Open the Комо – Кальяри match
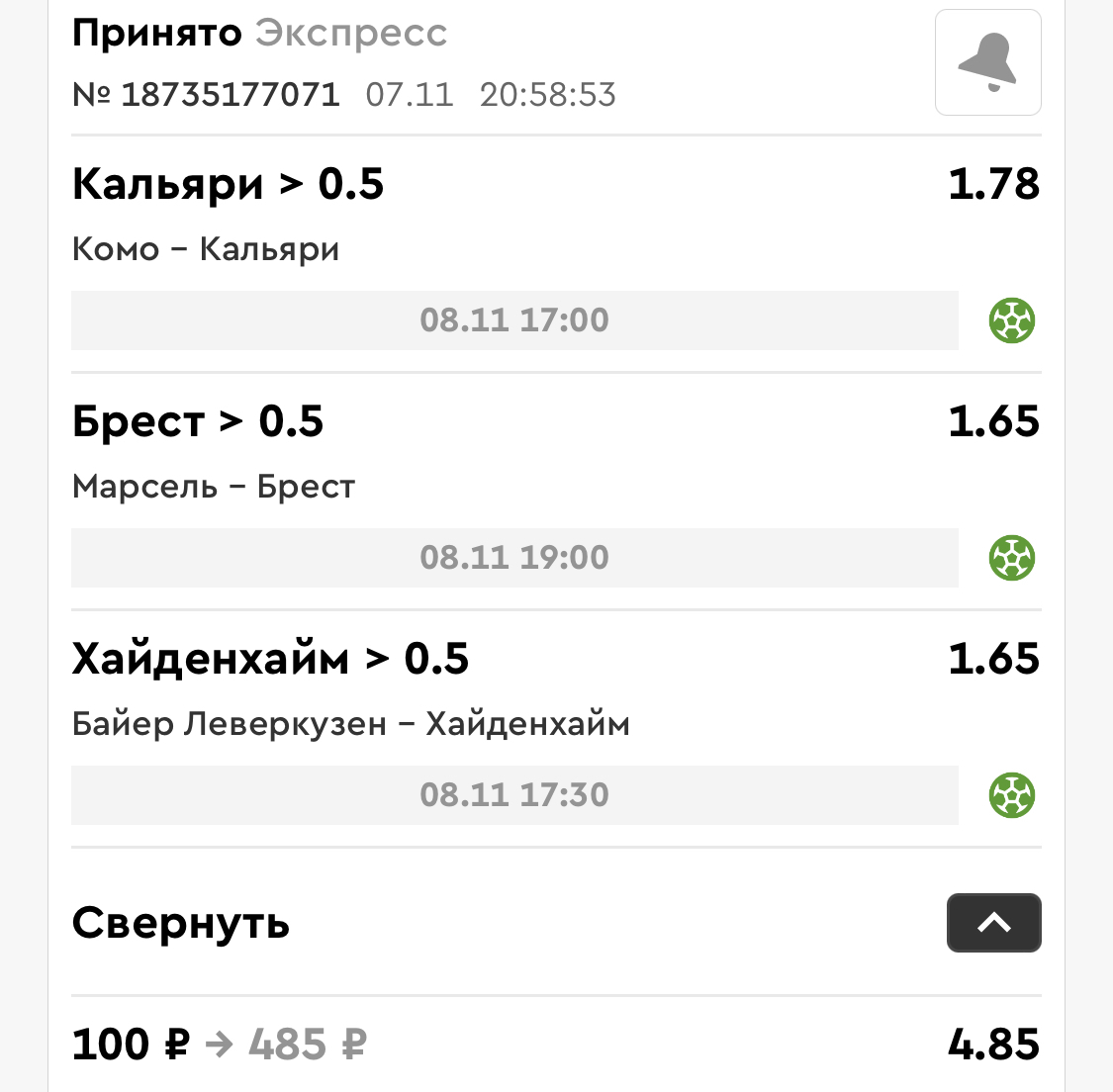Screen dimensions: 1113x1092 (206, 249)
